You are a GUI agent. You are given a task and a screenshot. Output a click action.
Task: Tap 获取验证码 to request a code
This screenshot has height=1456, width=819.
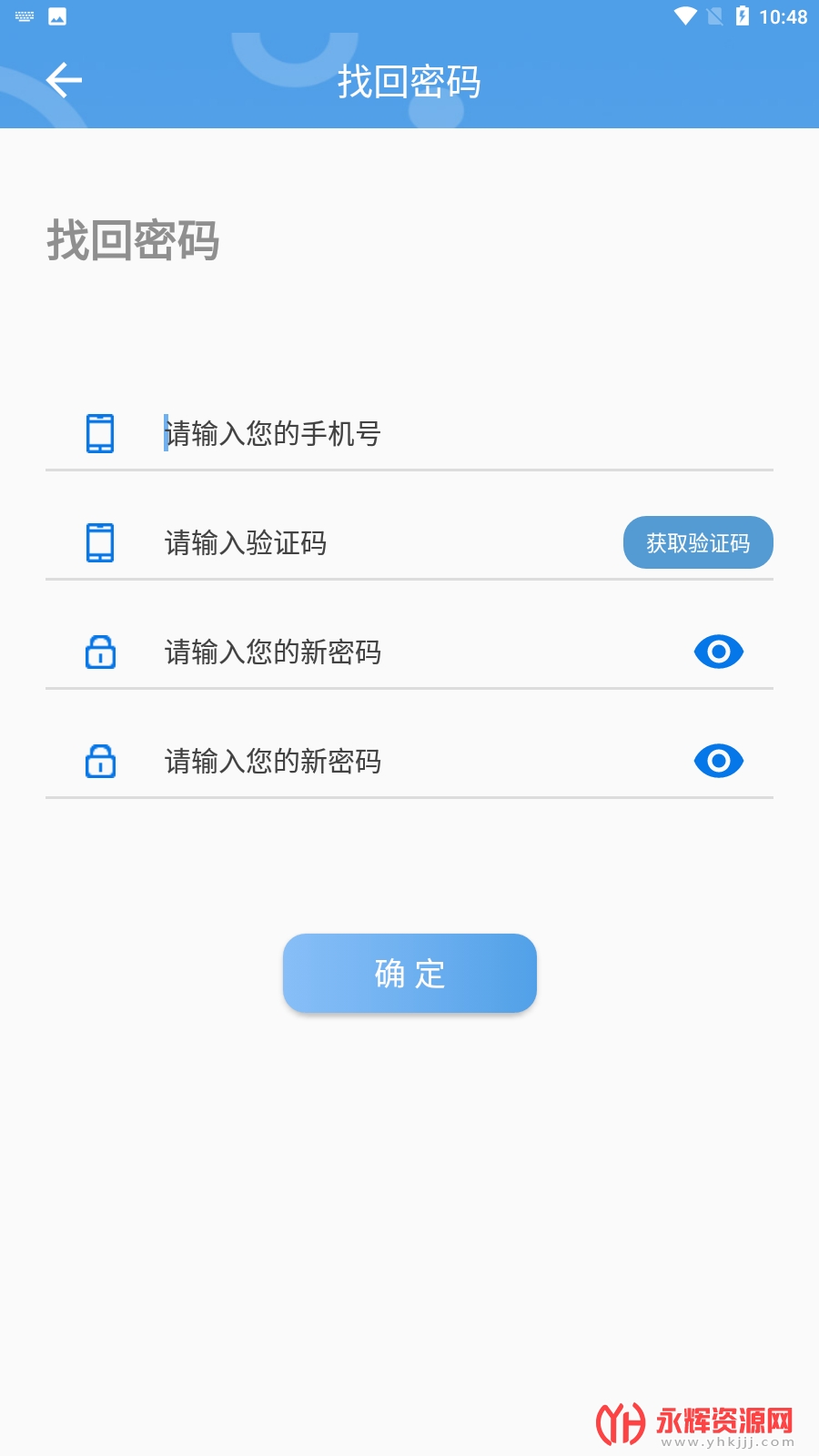[x=698, y=543]
